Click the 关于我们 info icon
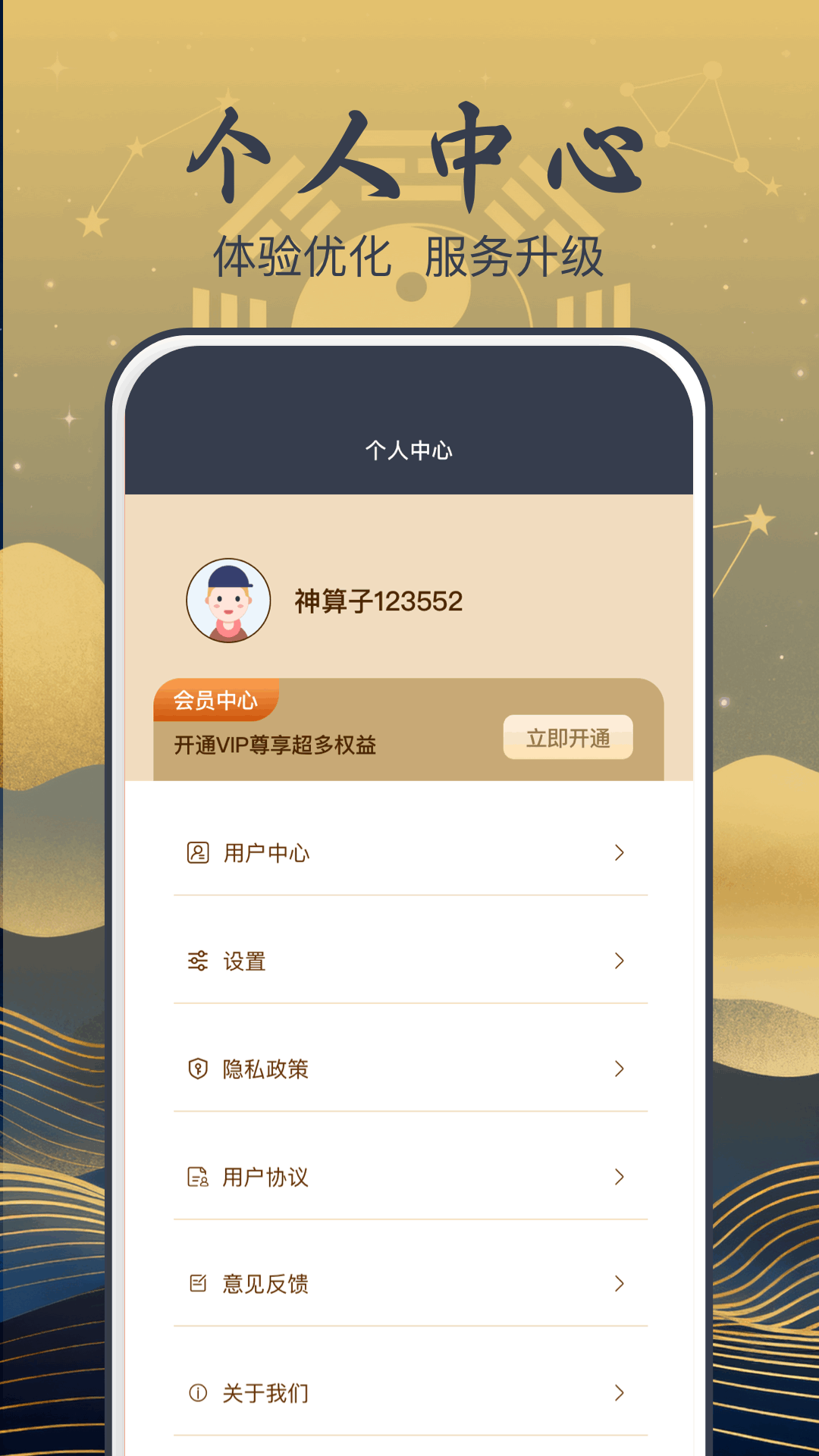 pyautogui.click(x=198, y=1393)
